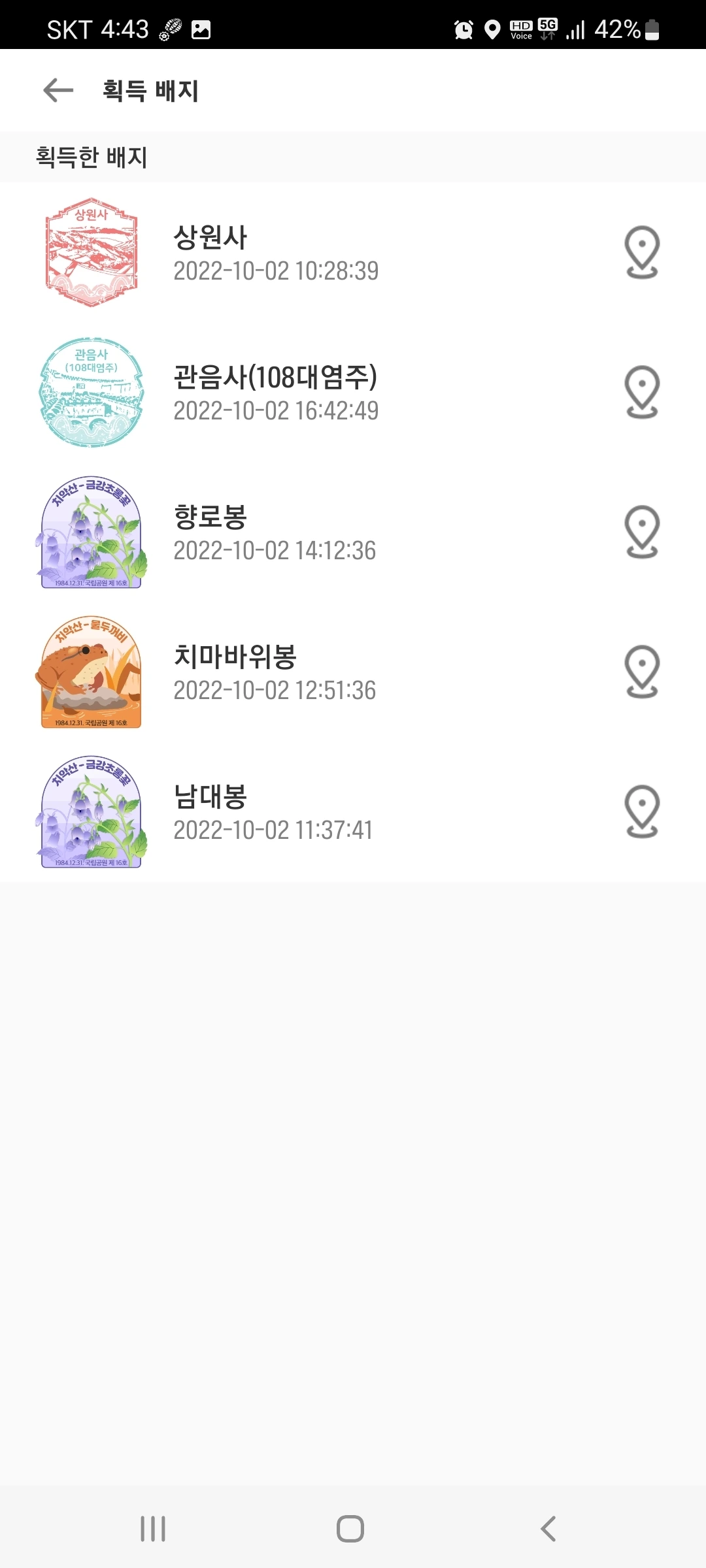Viewport: 706px width, 1568px height.
Task: Open the 상원사 badge entry
Action: [x=275, y=253]
